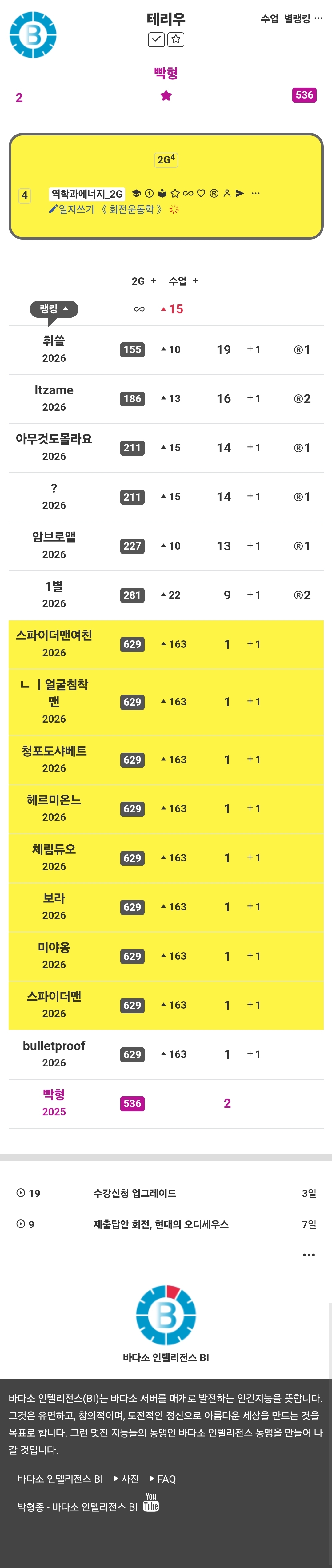
Task: Tap the plus next to the 2G column
Action: click(x=153, y=280)
